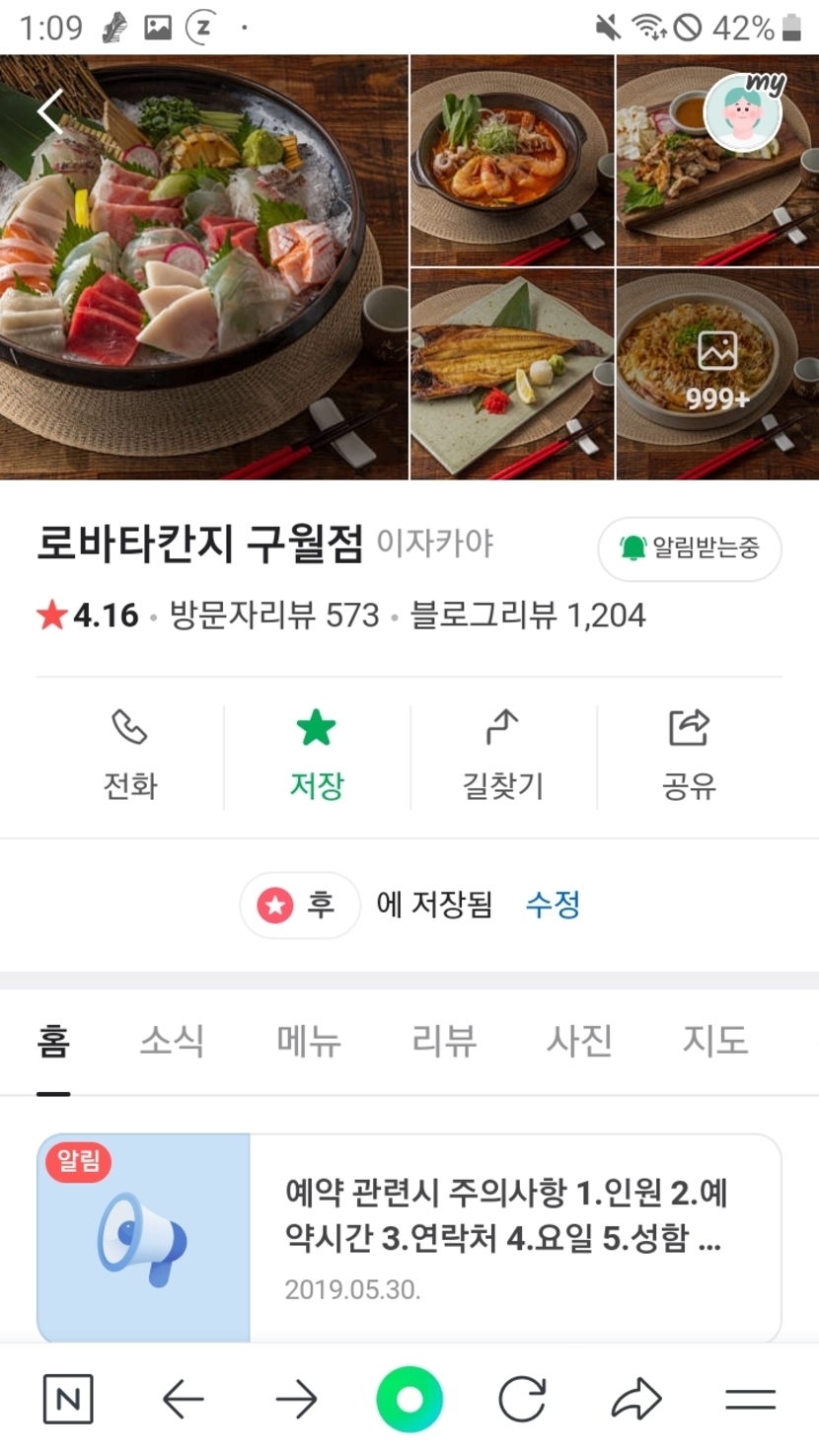Switch to the 리뷰 tab

click(444, 1041)
